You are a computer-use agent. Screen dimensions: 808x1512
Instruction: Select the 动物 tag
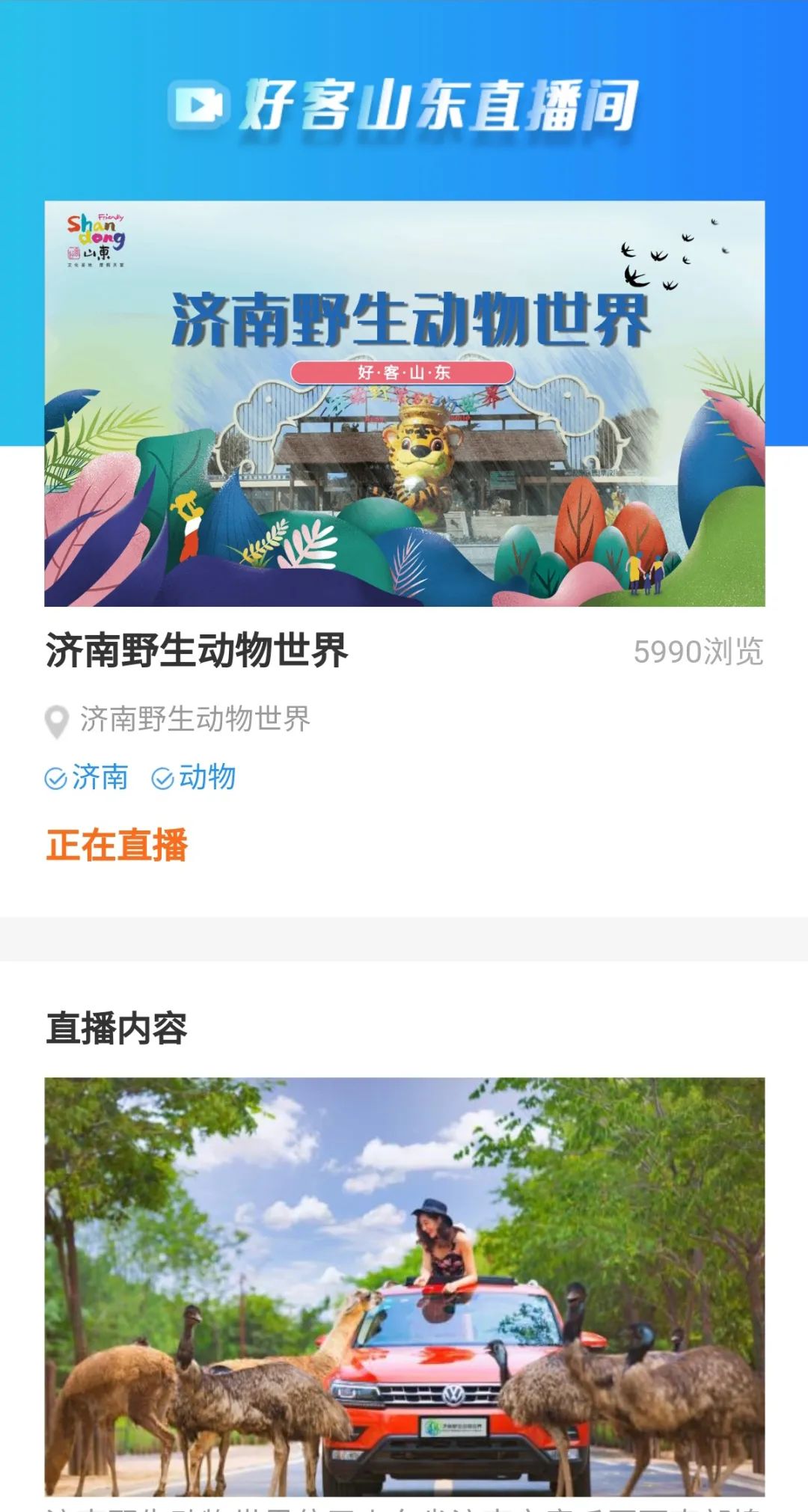point(194,778)
